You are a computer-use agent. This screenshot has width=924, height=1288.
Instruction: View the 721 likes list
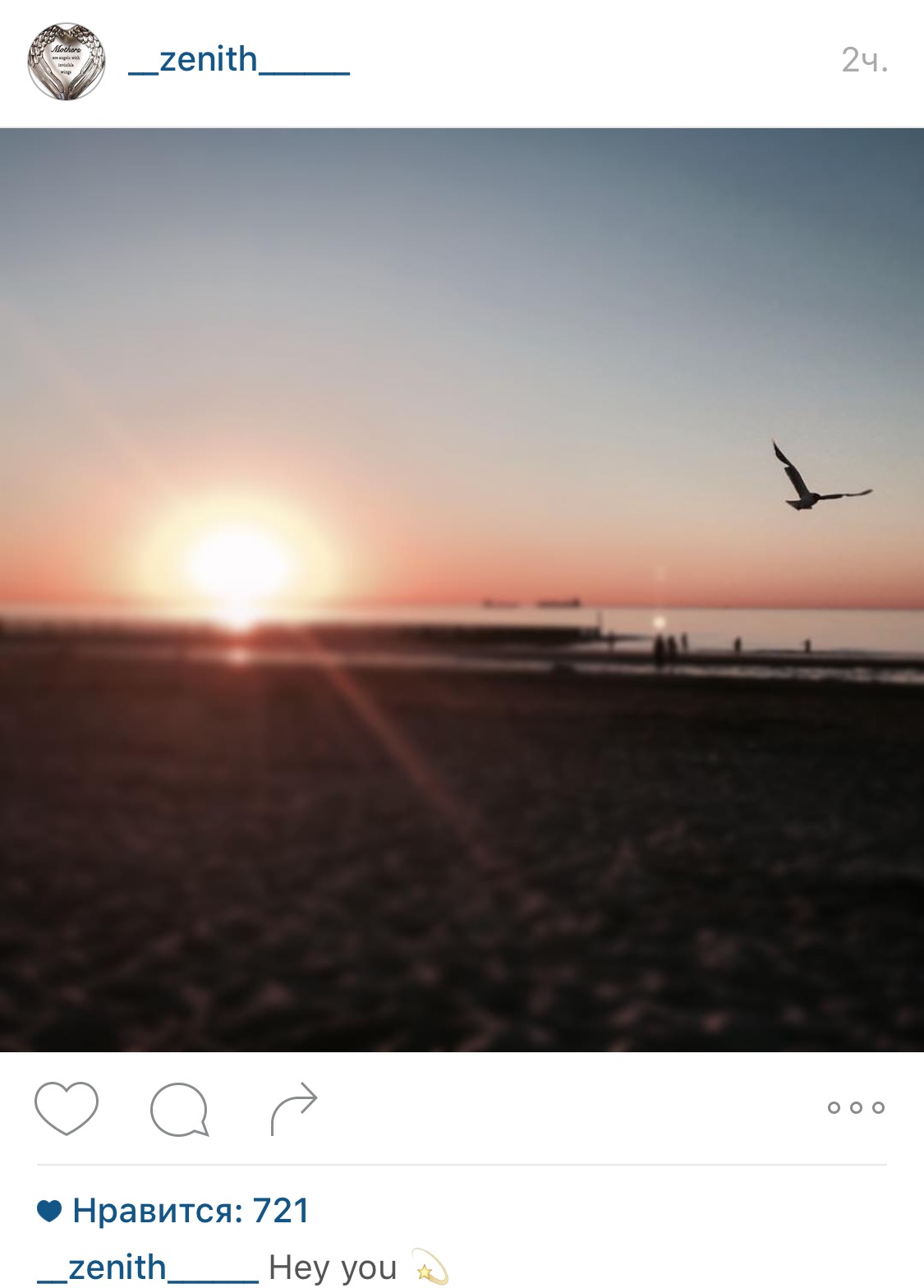pyautogui.click(x=190, y=1211)
